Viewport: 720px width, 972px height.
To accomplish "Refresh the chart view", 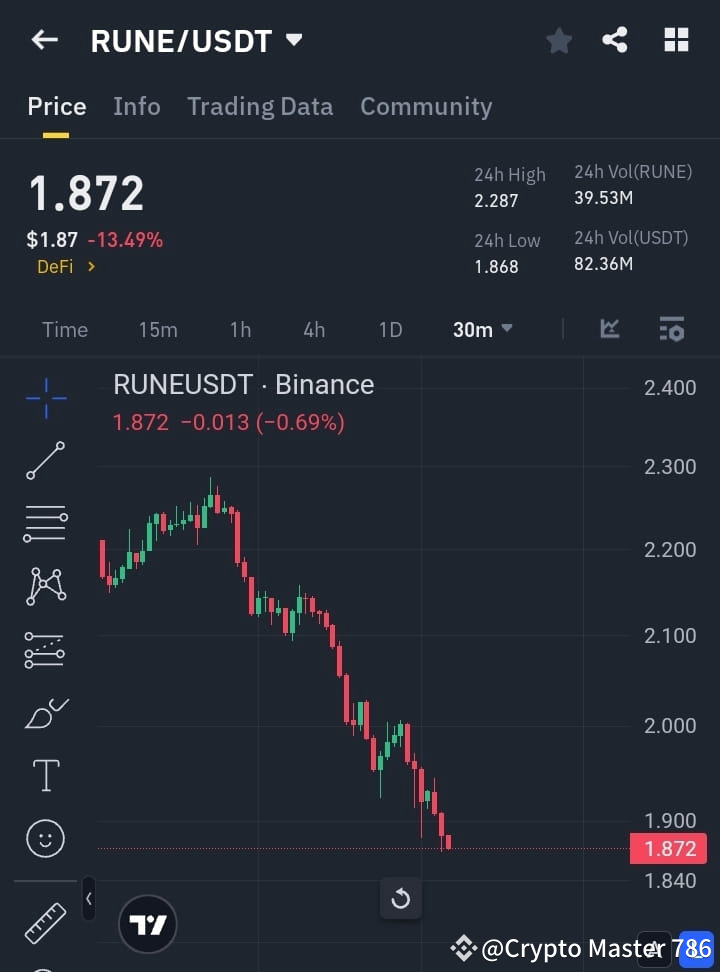I will tap(401, 898).
